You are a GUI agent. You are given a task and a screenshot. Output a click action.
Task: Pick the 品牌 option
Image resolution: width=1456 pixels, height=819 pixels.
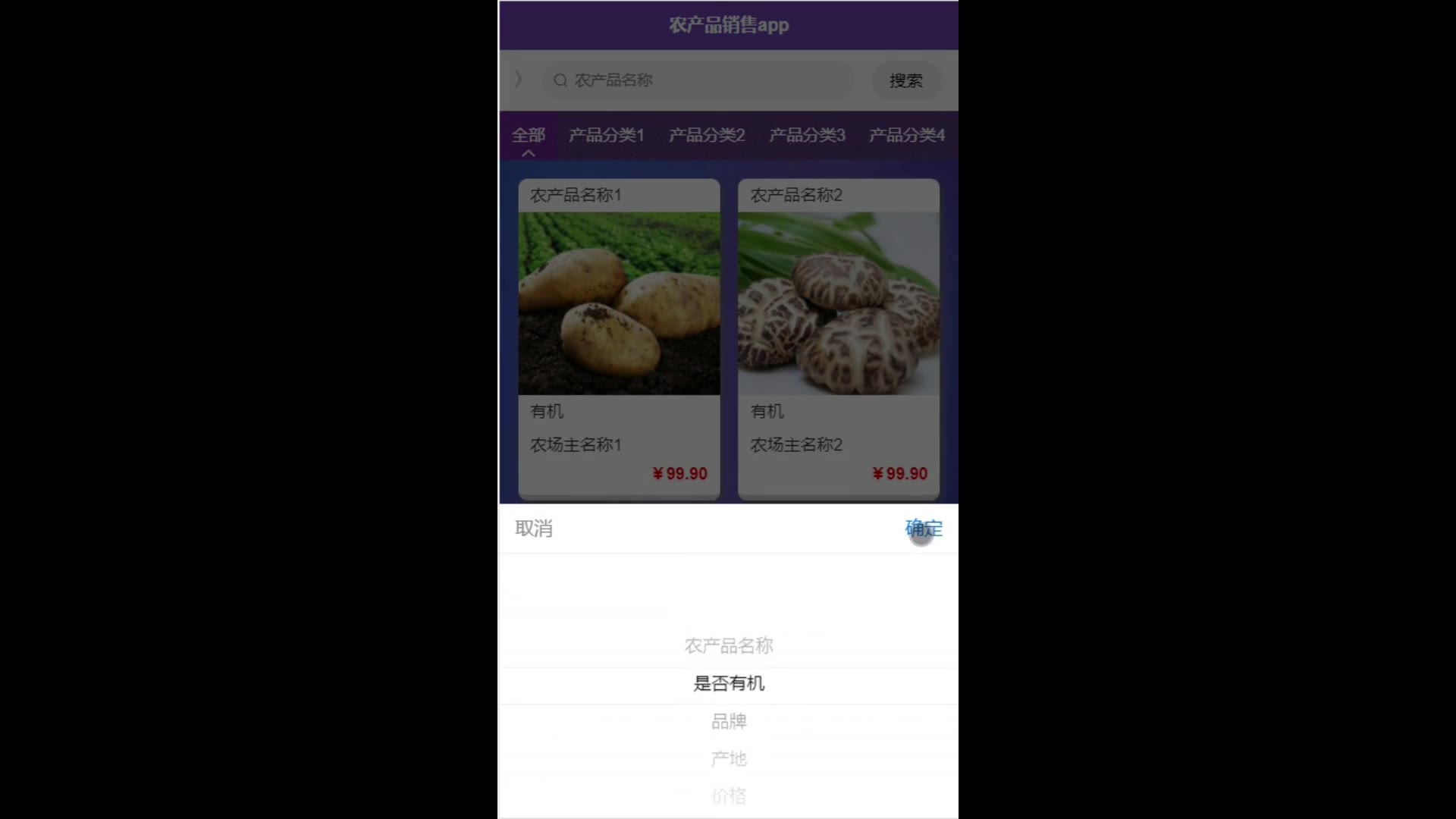[x=729, y=721]
